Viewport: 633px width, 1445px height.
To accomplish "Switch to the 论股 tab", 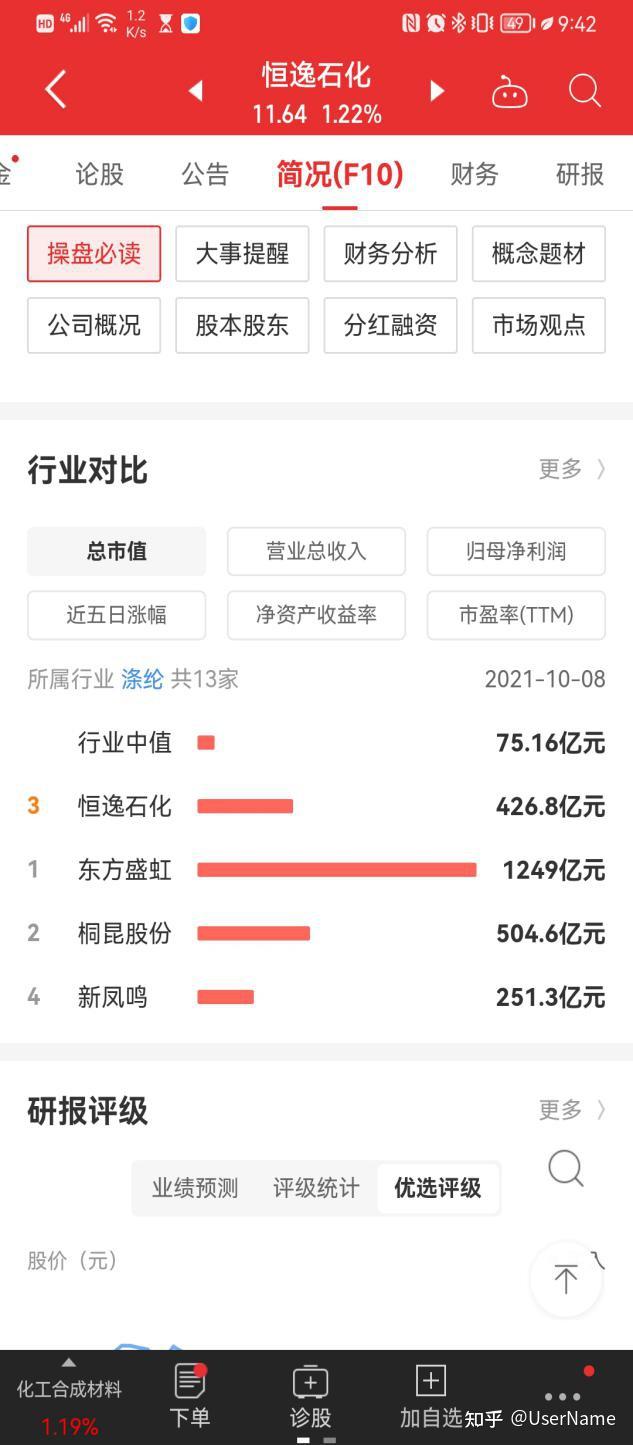I will 100,174.
